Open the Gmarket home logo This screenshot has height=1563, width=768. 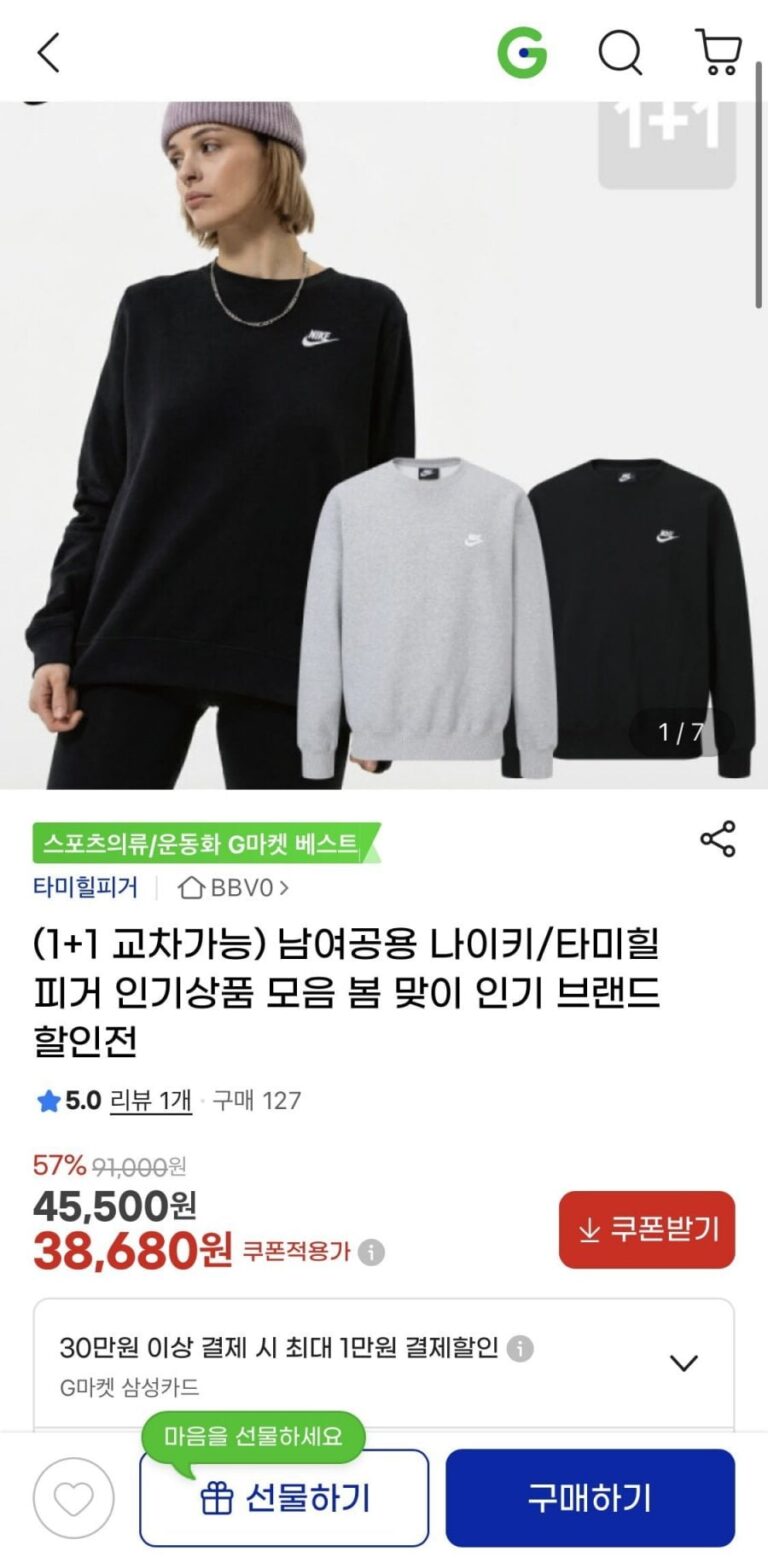pyautogui.click(x=522, y=52)
